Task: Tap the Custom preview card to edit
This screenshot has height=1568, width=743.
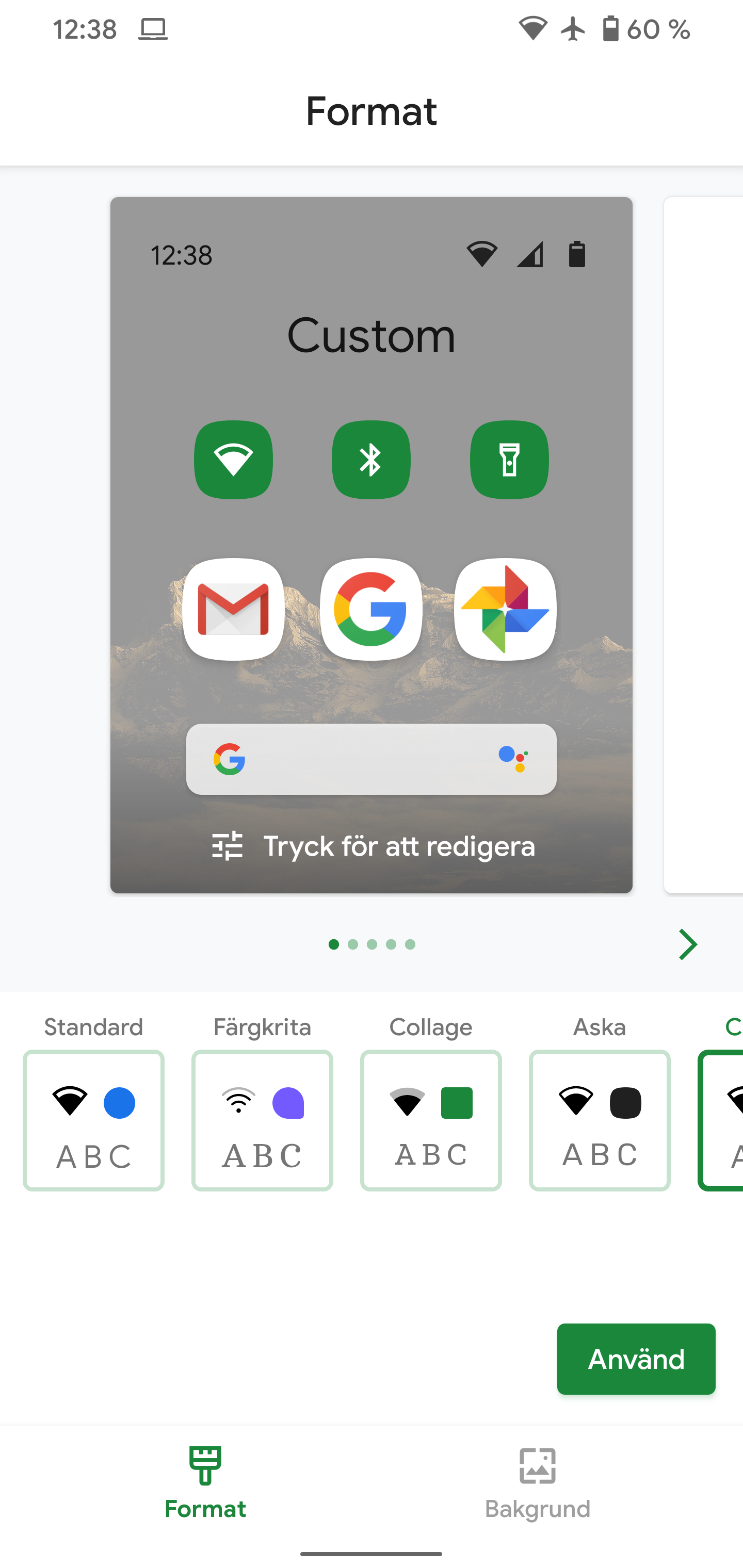Action: 371,545
